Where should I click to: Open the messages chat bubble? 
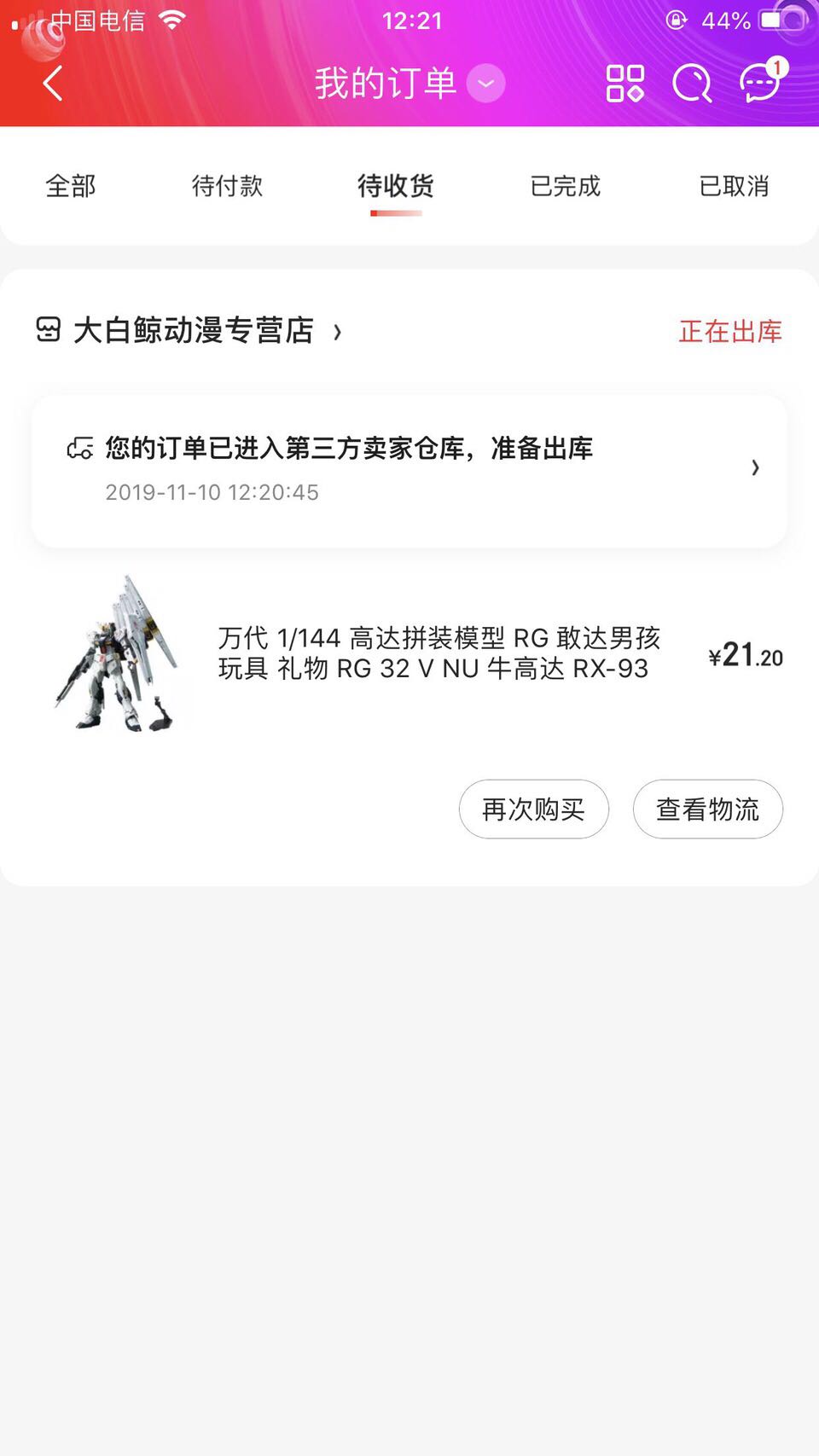pos(759,84)
